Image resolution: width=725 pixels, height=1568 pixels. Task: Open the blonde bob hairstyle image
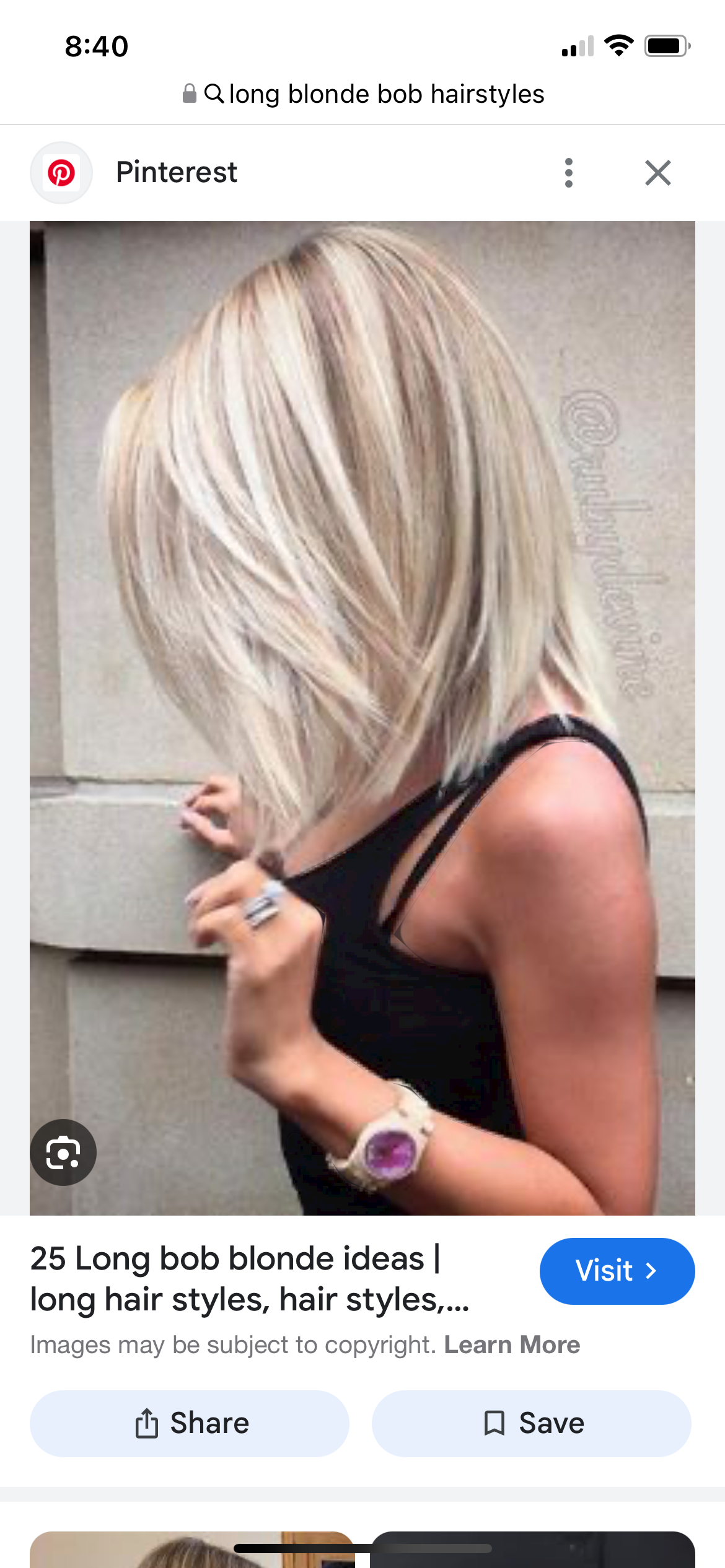(362, 718)
